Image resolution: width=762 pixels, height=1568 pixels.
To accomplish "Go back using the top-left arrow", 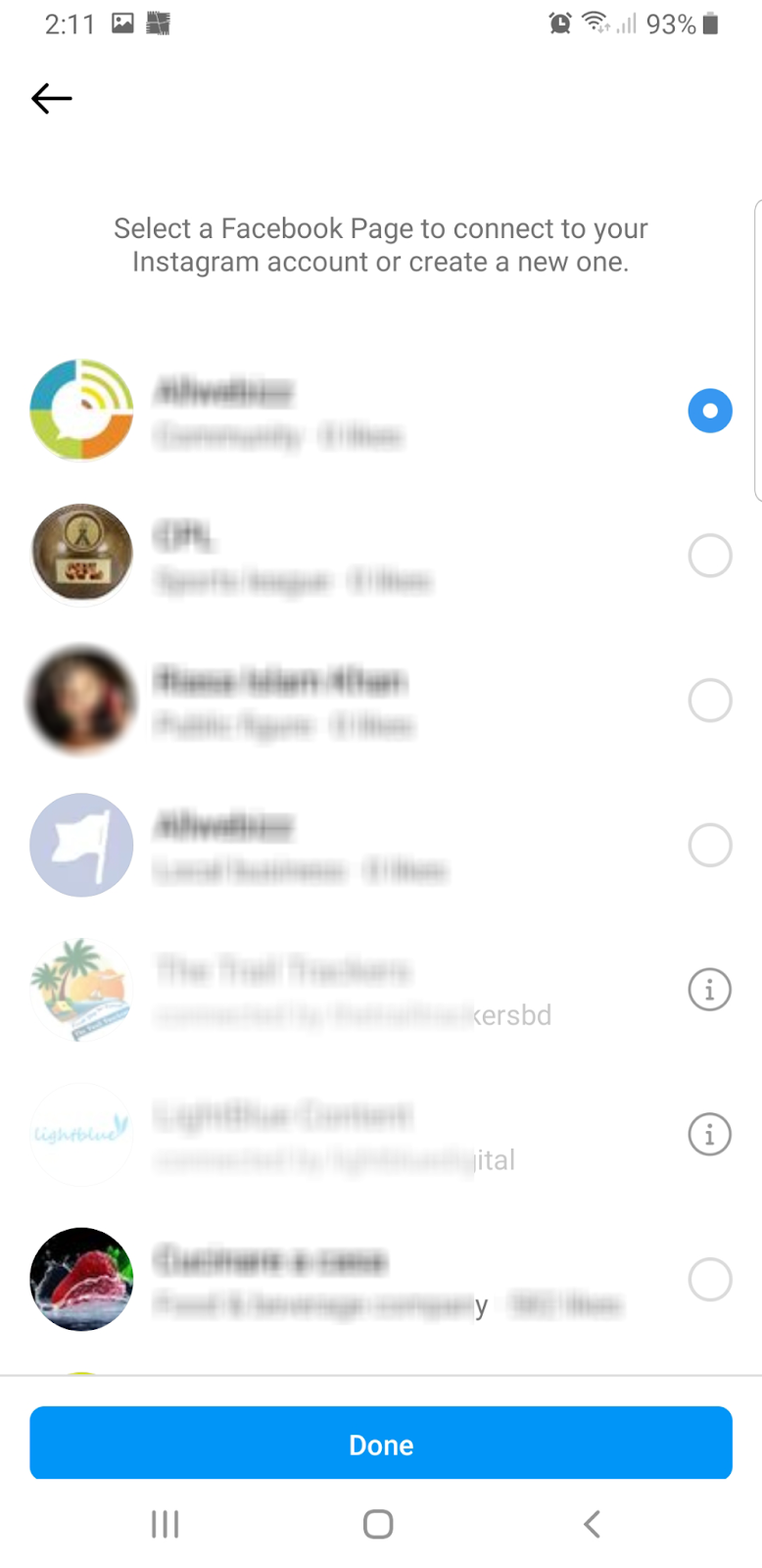I will click(52, 99).
